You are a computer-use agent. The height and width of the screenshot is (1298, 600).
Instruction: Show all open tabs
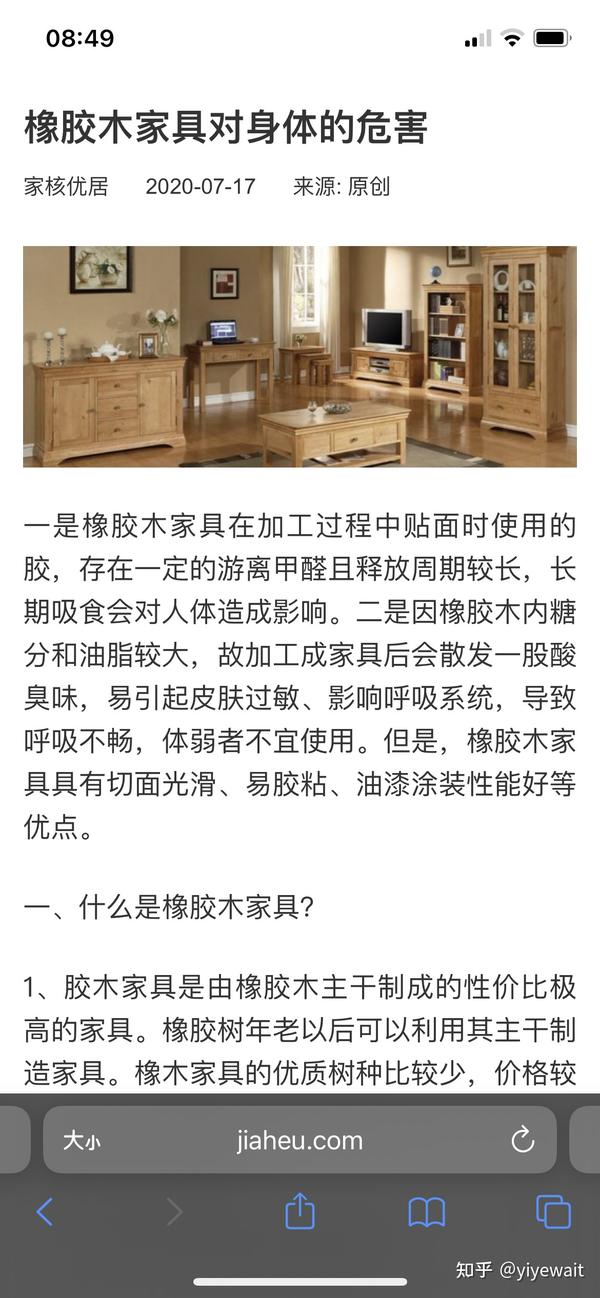tap(553, 1212)
